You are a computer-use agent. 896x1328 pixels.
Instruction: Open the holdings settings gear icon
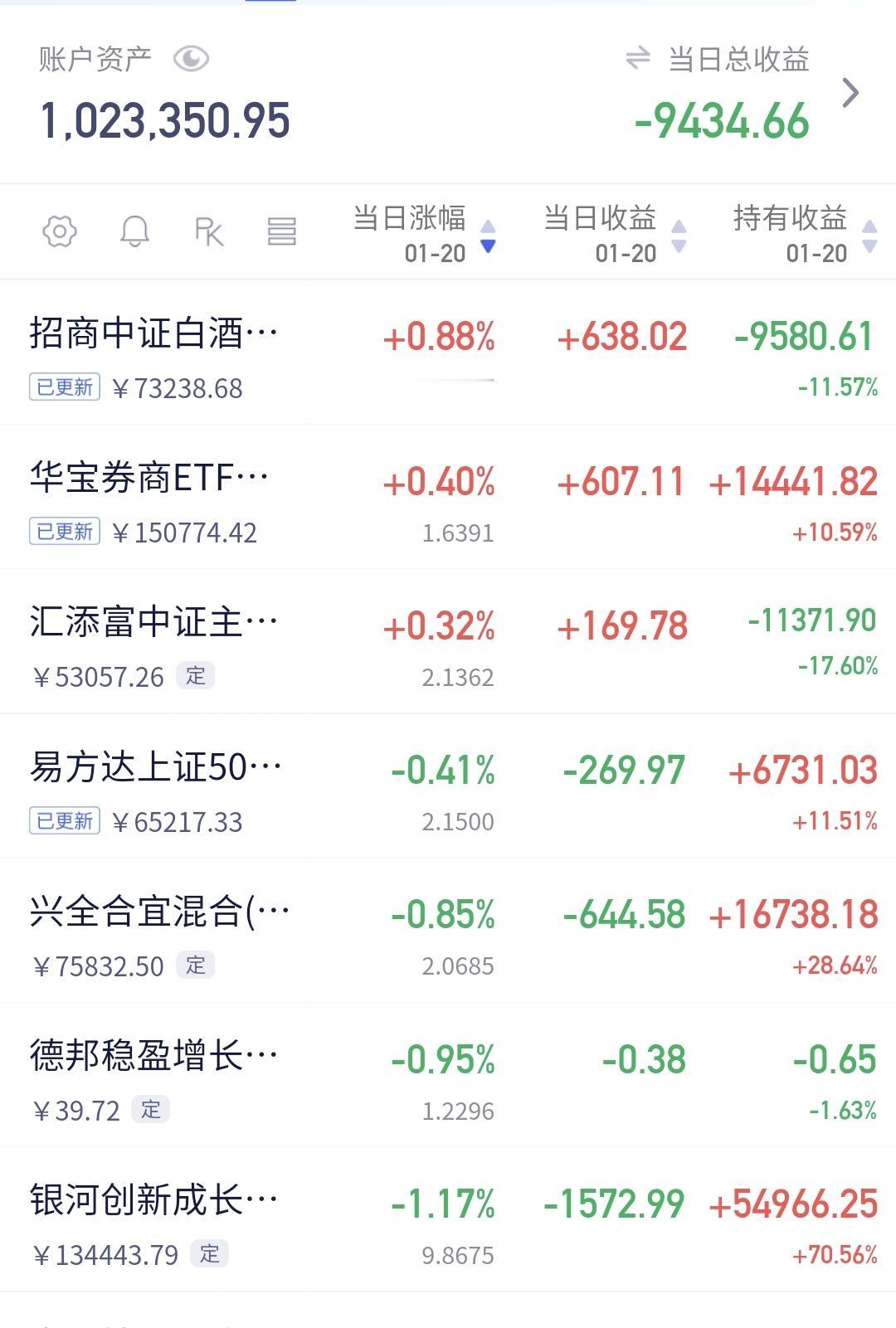tap(60, 231)
